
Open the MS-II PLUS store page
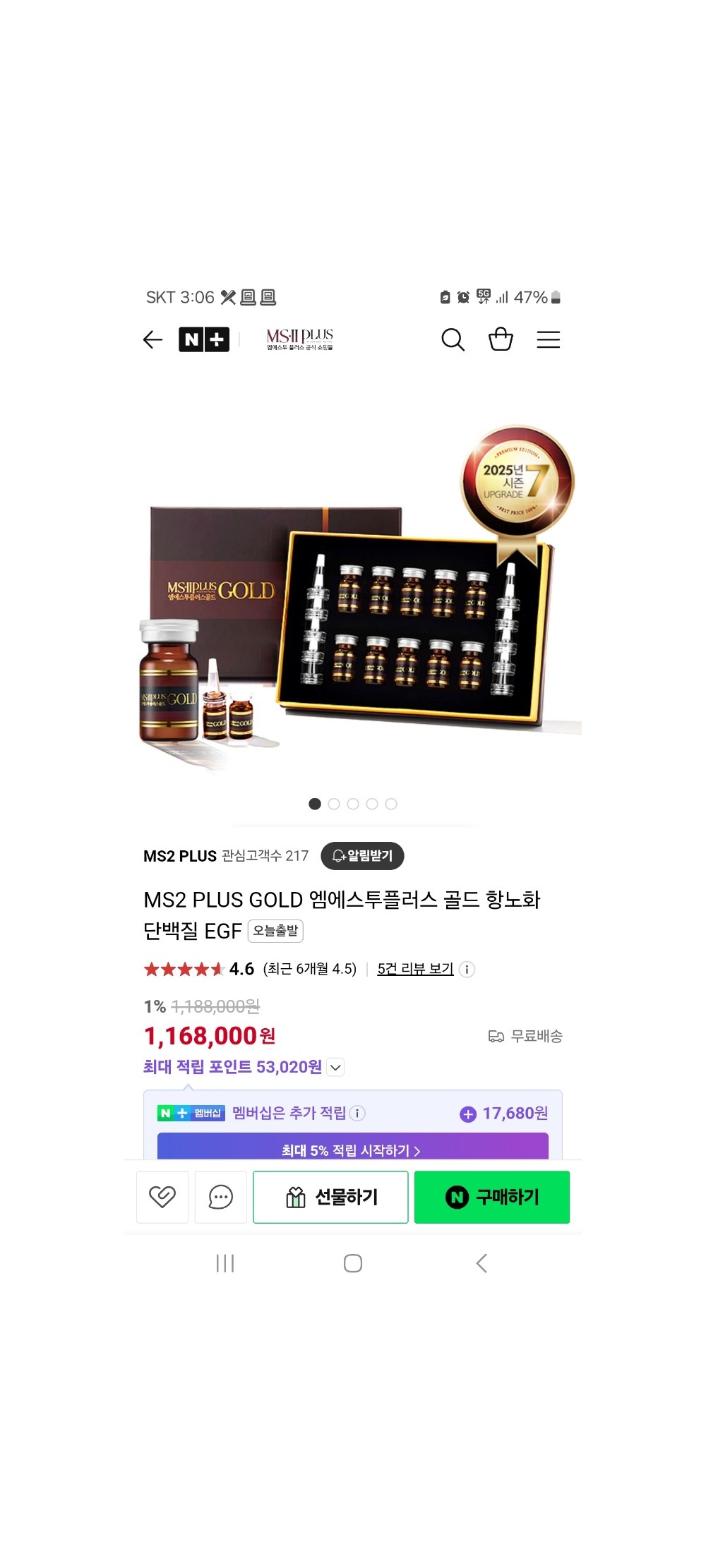click(299, 339)
